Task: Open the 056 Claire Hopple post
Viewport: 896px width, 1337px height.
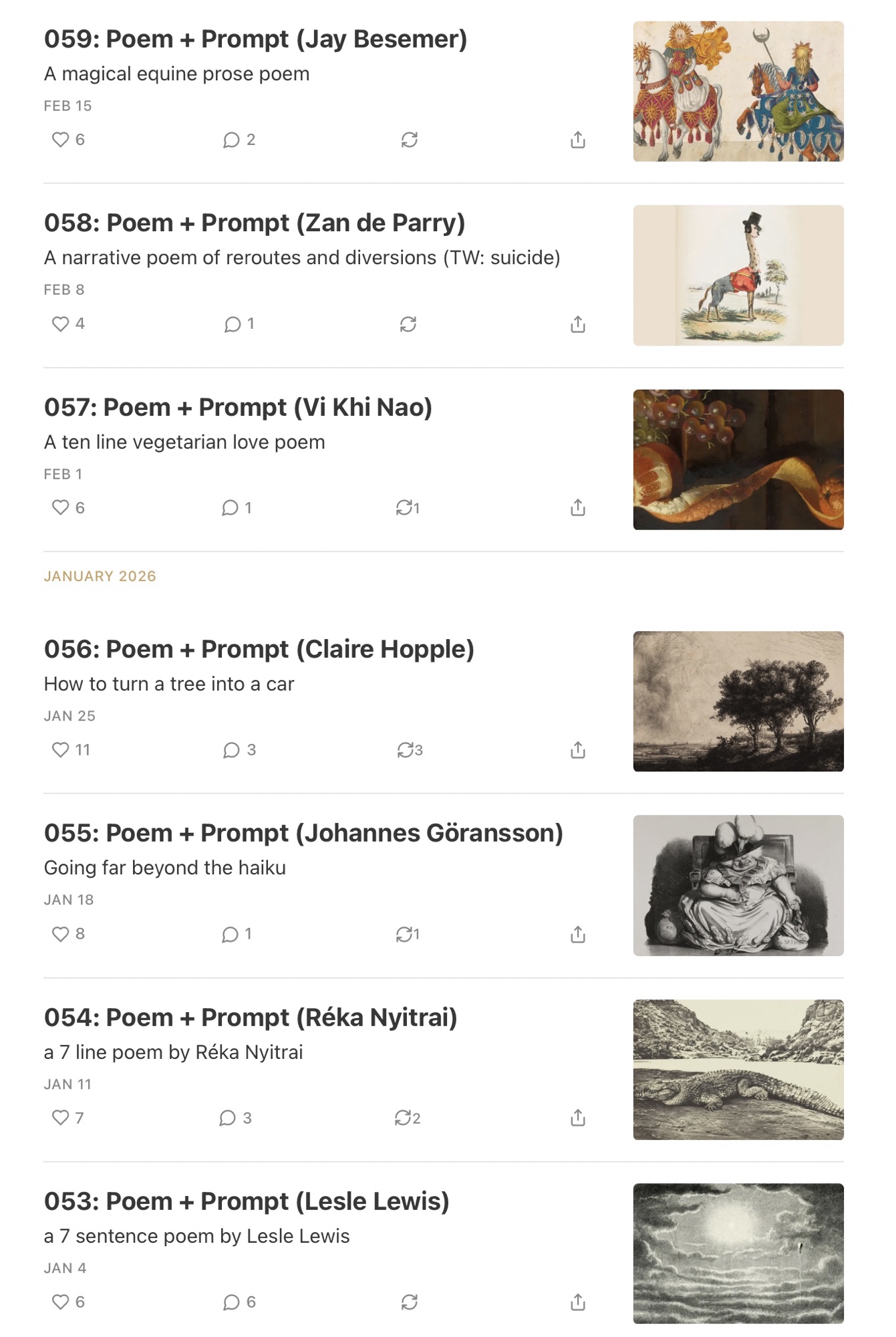Action: click(259, 650)
